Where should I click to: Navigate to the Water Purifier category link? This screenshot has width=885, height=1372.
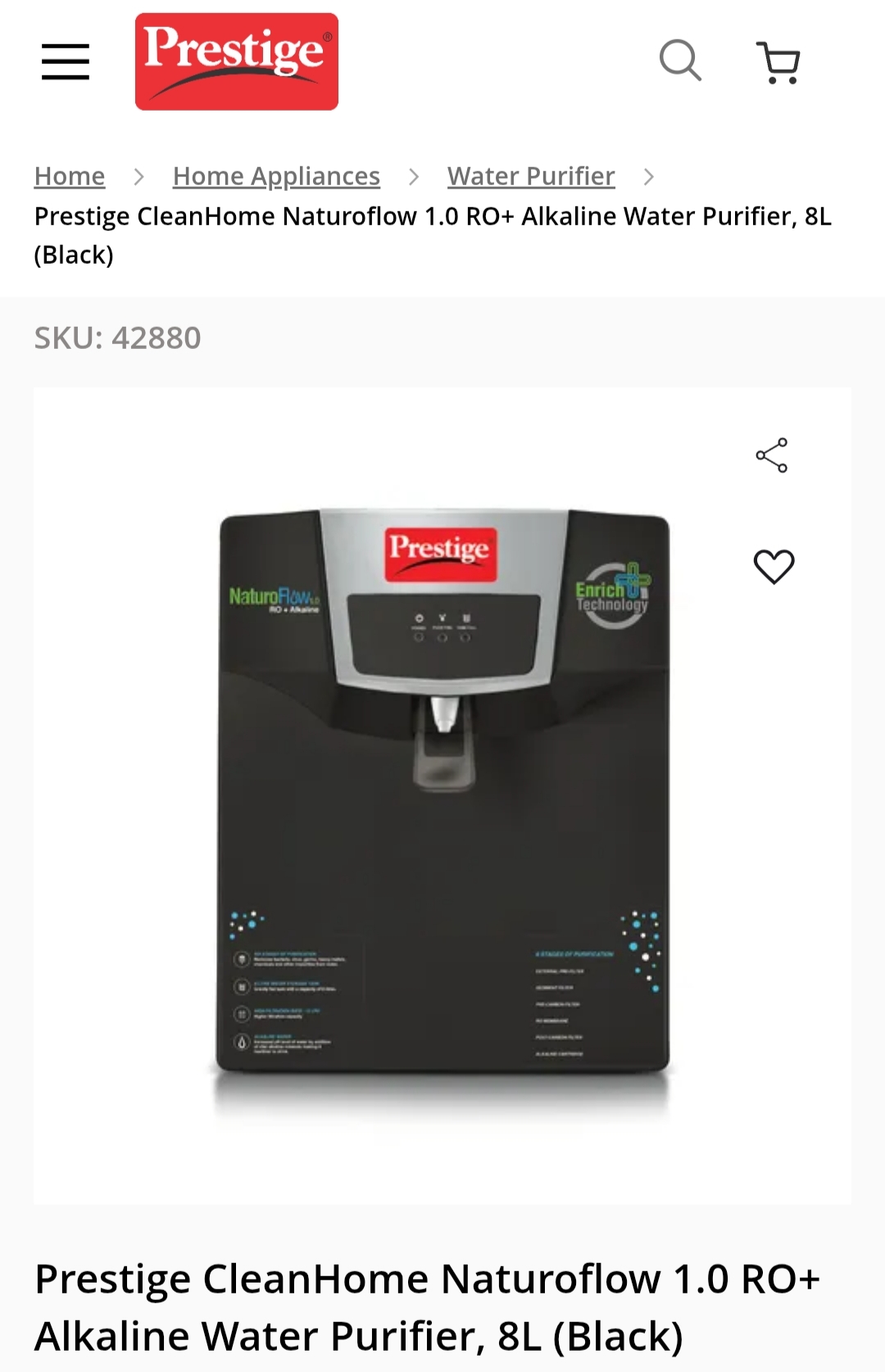(531, 176)
